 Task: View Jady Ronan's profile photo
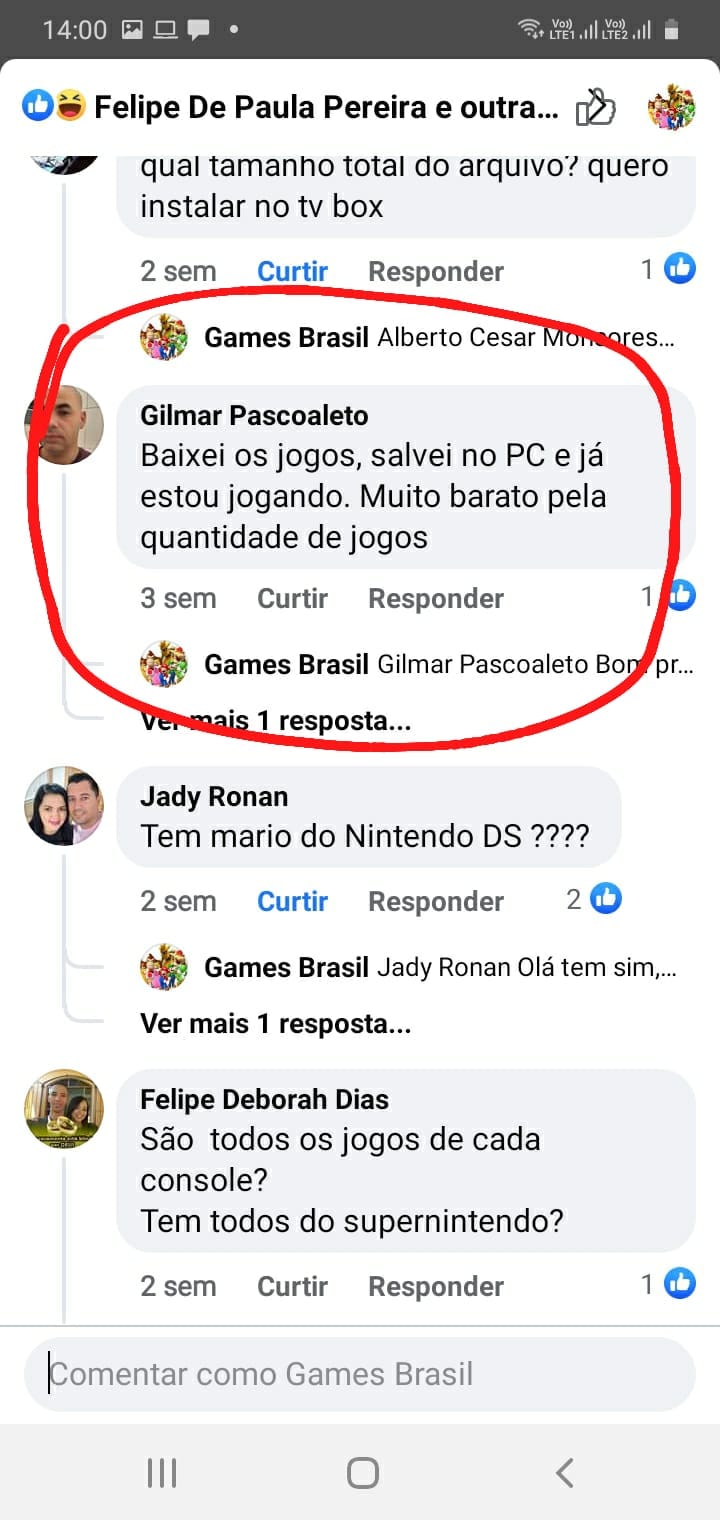click(x=64, y=806)
